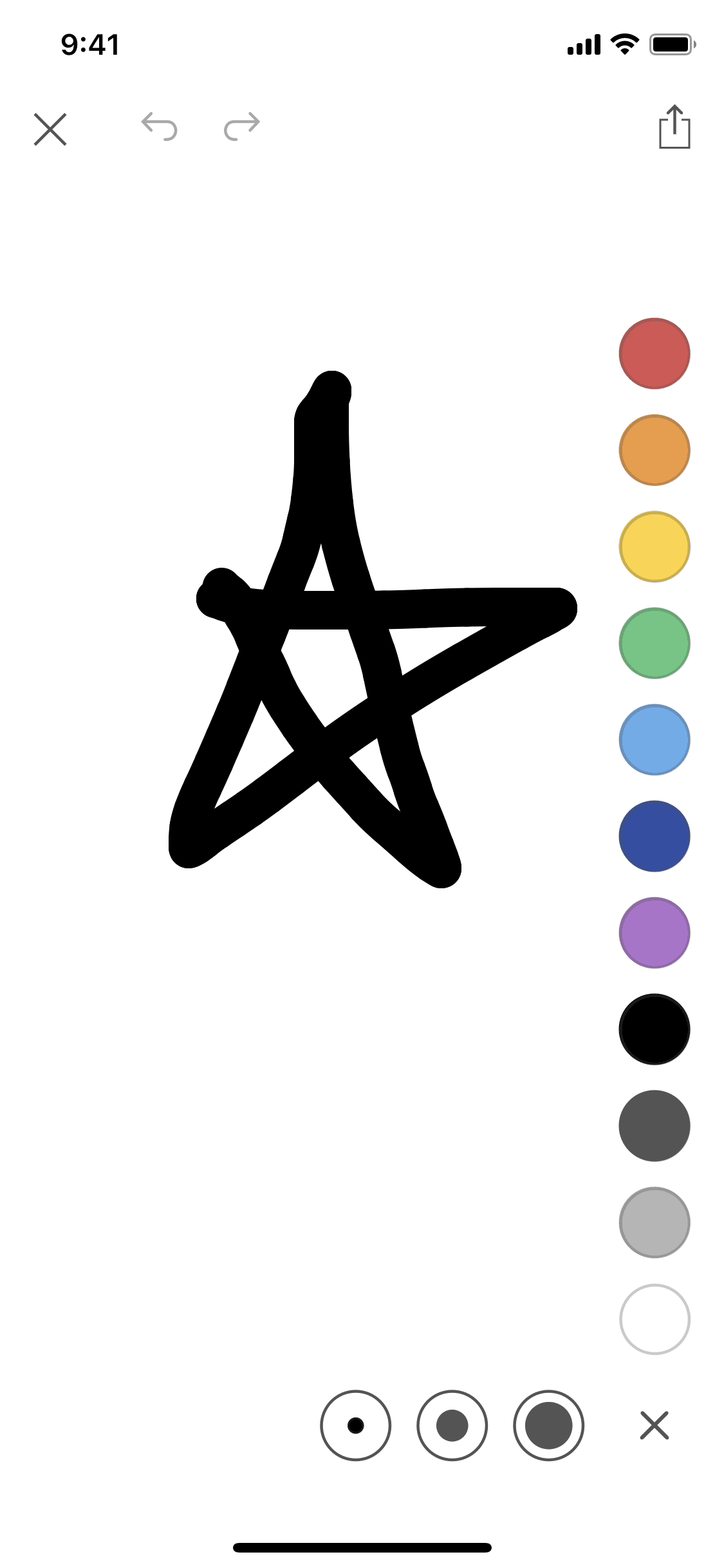The width and height of the screenshot is (724, 1568).
Task: Share the drawing
Action: pos(674,127)
